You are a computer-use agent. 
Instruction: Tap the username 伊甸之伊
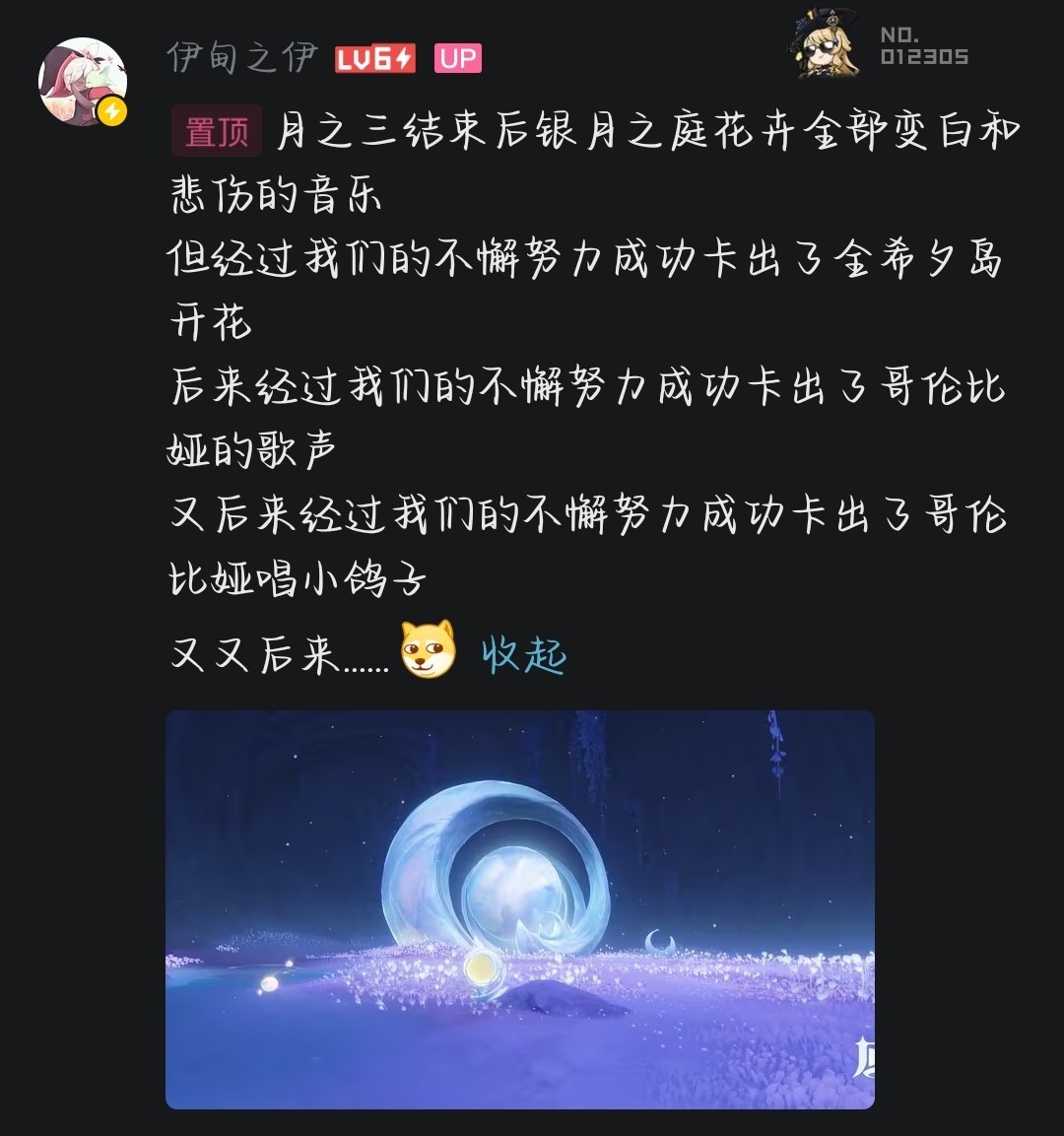tap(242, 58)
